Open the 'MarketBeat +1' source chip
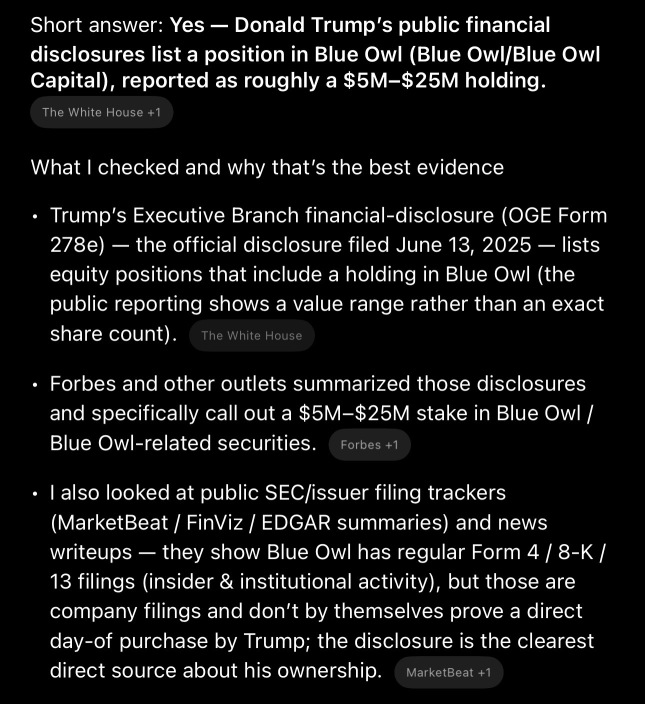This screenshot has width=645, height=704. point(448,673)
